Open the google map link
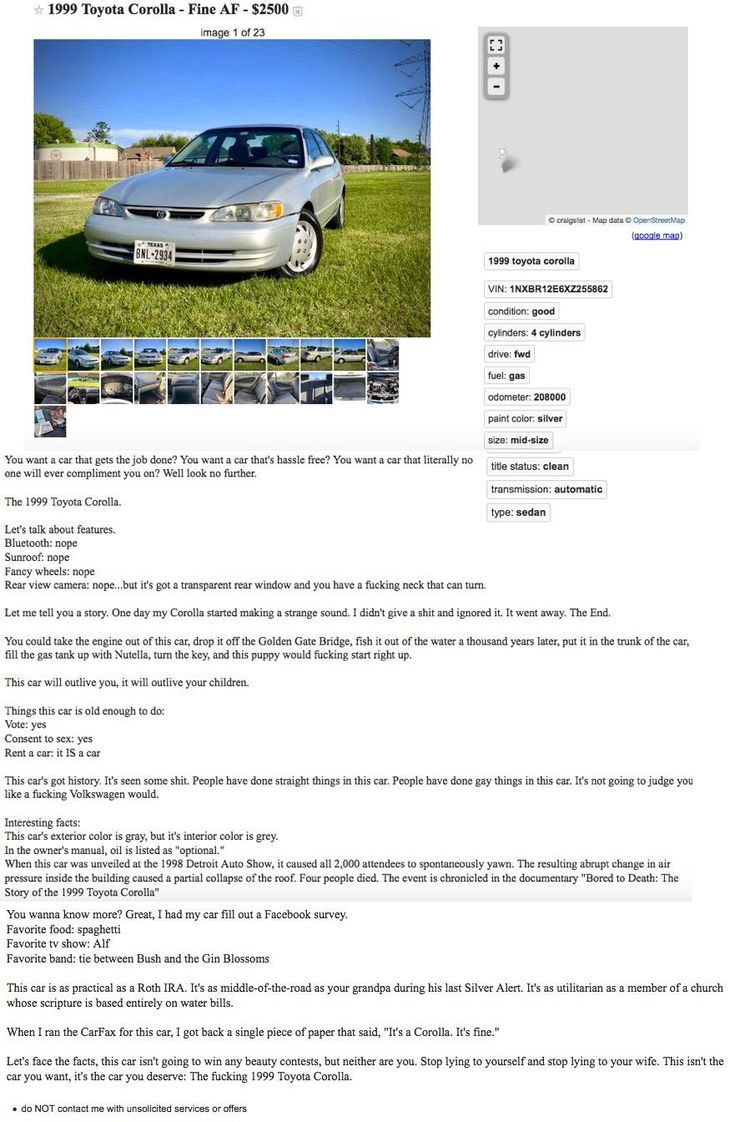The image size is (735, 1122). click(656, 235)
